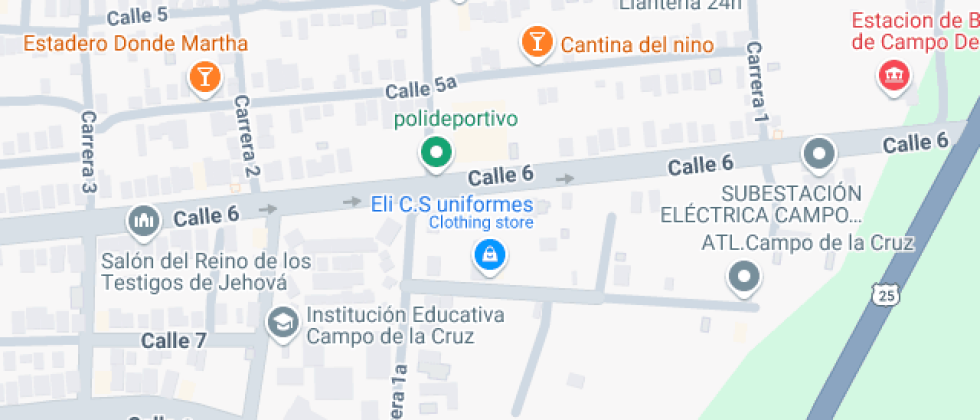Tap the Subestación Eléctrica Campo marker
This screenshot has width=980, height=420.
(x=819, y=154)
